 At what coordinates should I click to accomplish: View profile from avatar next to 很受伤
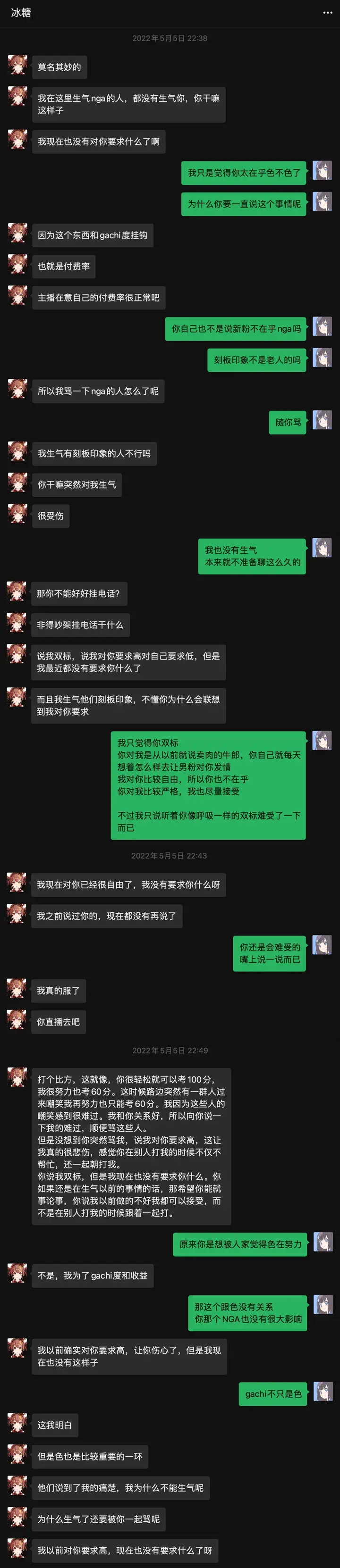17,513
